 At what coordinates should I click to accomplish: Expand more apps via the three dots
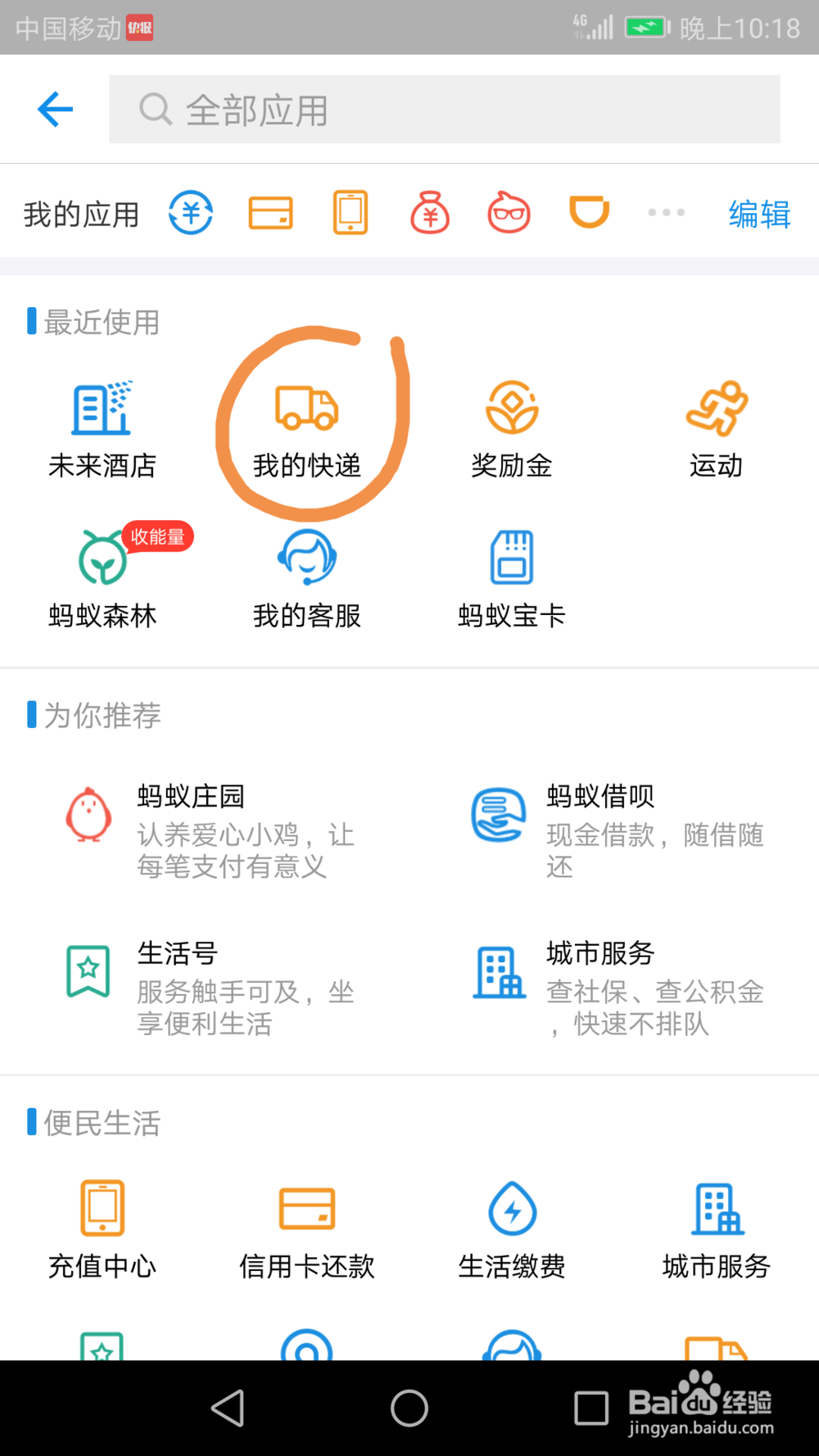pyautogui.click(x=665, y=212)
